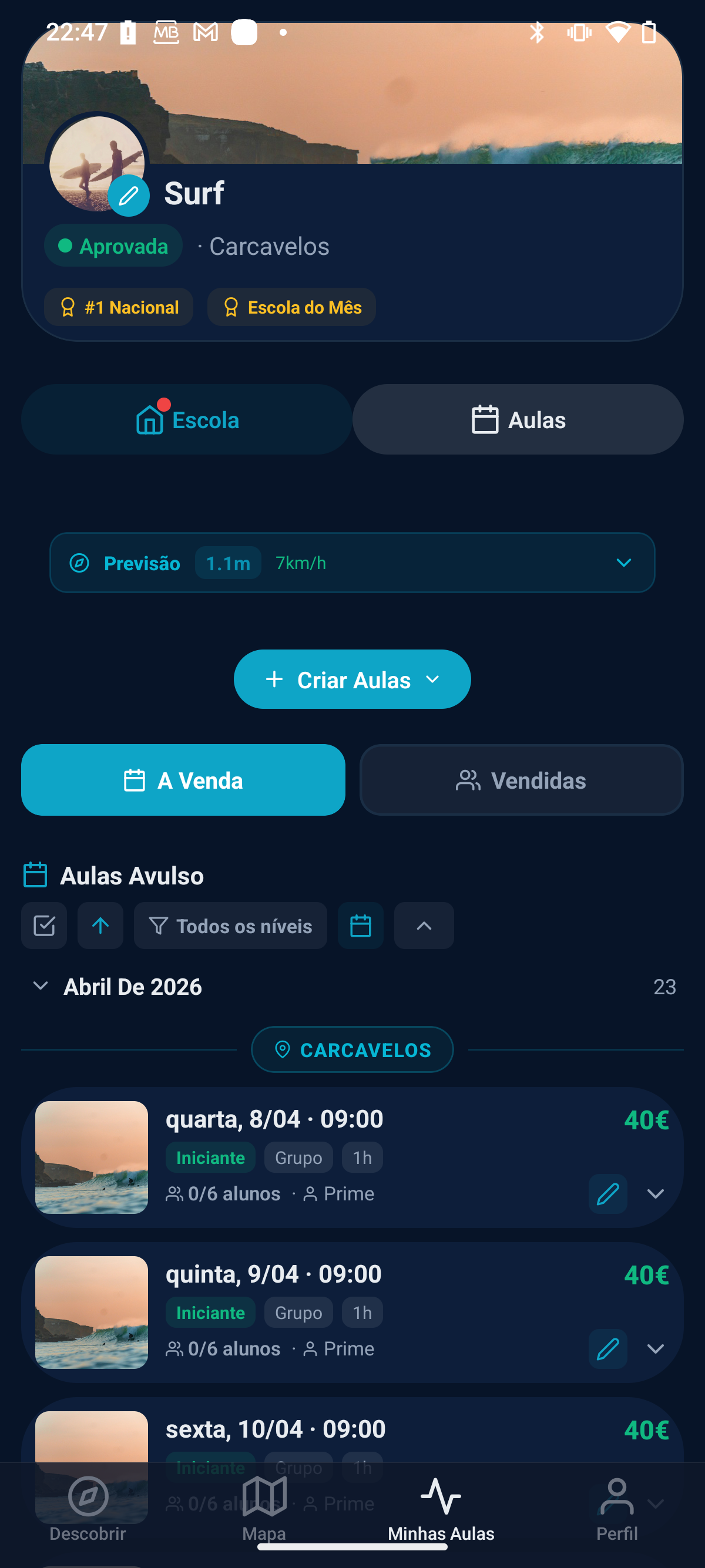Click the Escola do Mês badge
This screenshot has height=1568, width=705.
291,307
